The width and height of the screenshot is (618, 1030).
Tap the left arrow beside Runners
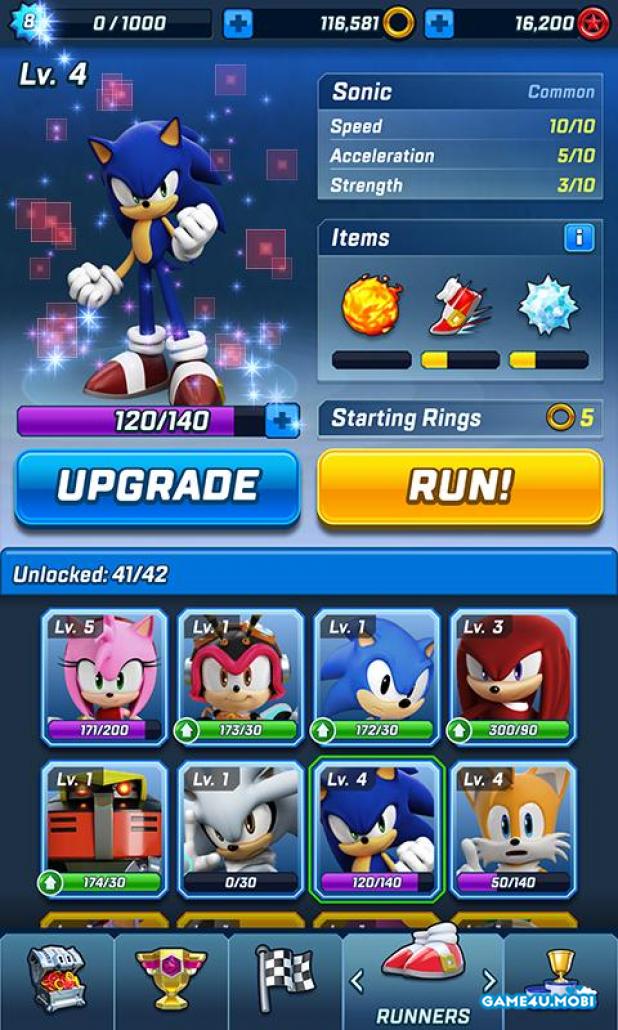(357, 980)
